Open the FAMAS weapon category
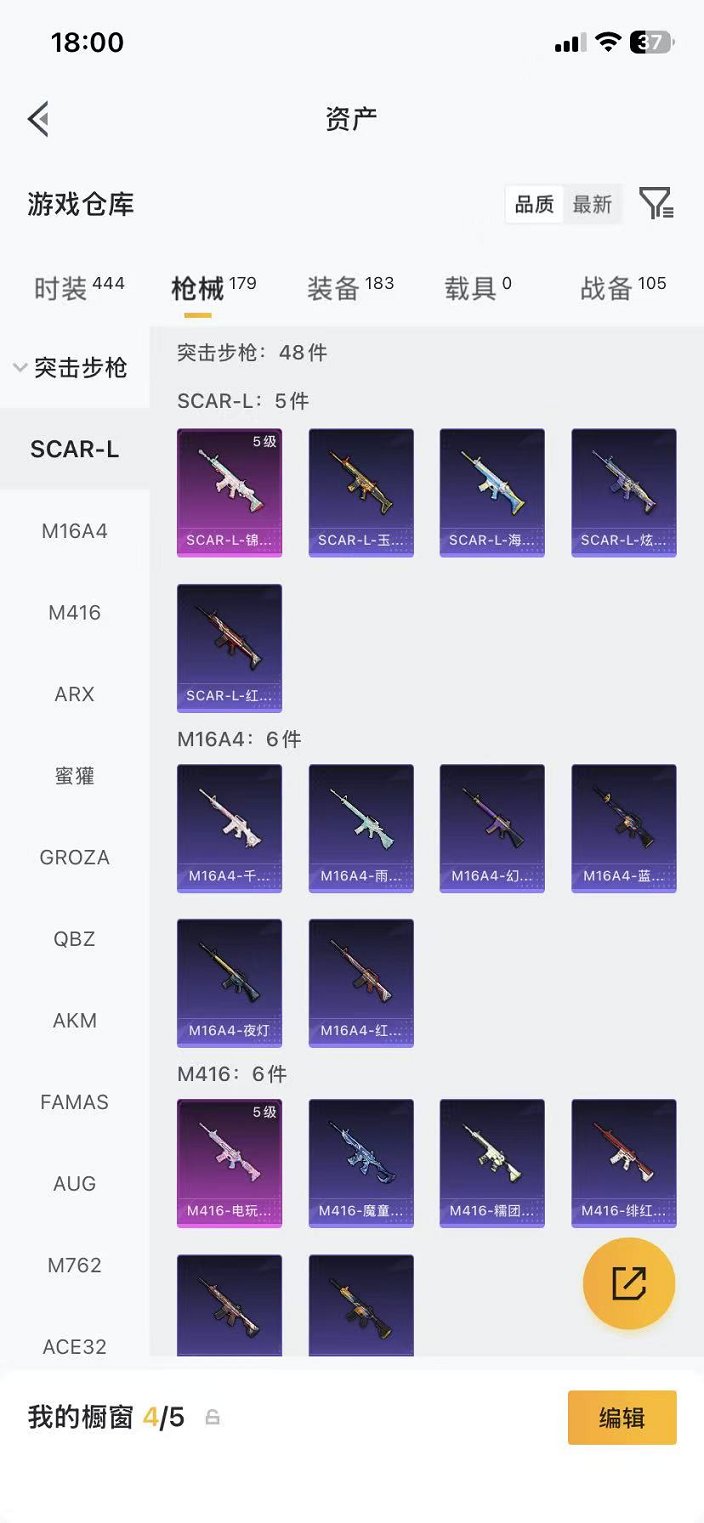Image resolution: width=704 pixels, height=1523 pixels. pyautogui.click(x=74, y=1102)
